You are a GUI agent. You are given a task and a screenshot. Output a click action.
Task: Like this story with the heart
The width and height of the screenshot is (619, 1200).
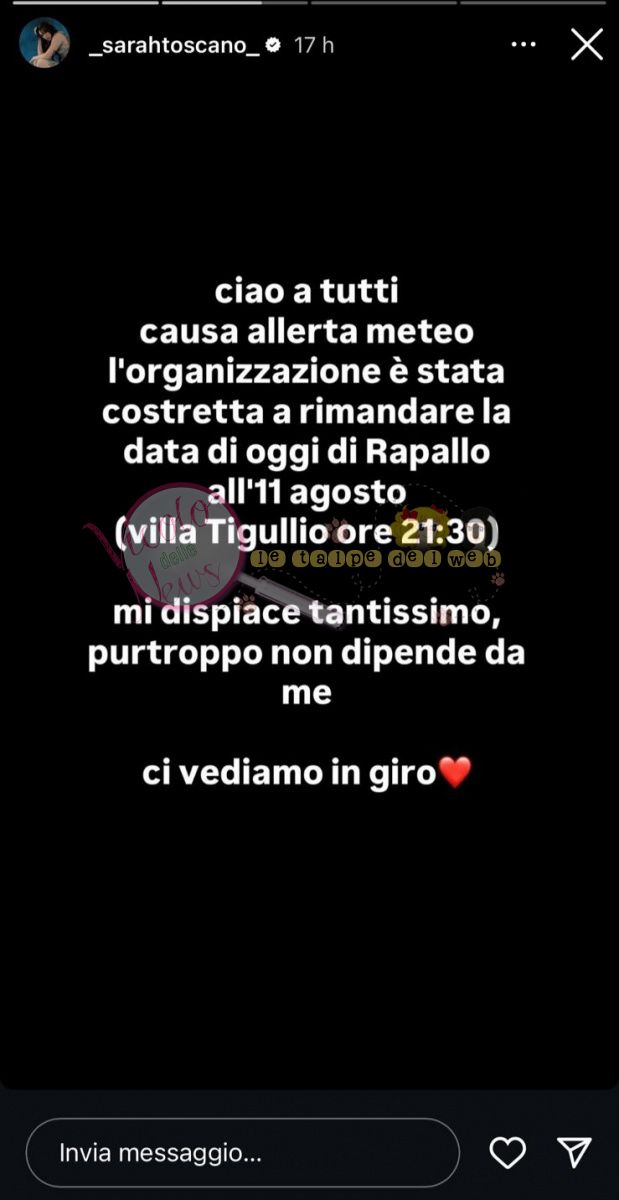[508, 1153]
